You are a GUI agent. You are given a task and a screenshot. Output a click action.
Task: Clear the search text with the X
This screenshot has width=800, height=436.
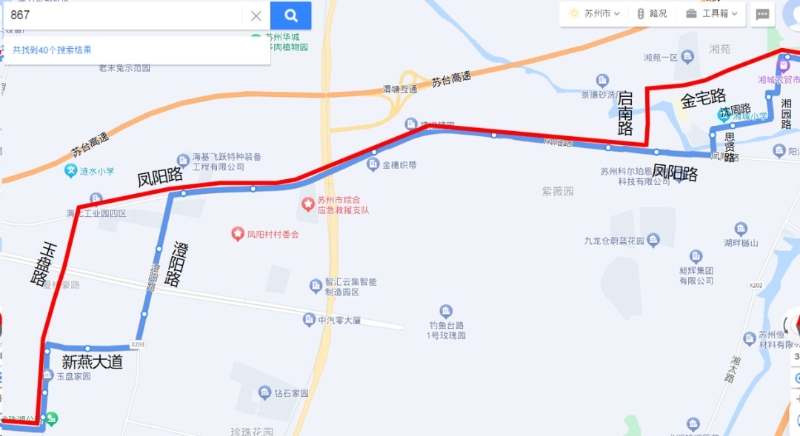point(256,15)
